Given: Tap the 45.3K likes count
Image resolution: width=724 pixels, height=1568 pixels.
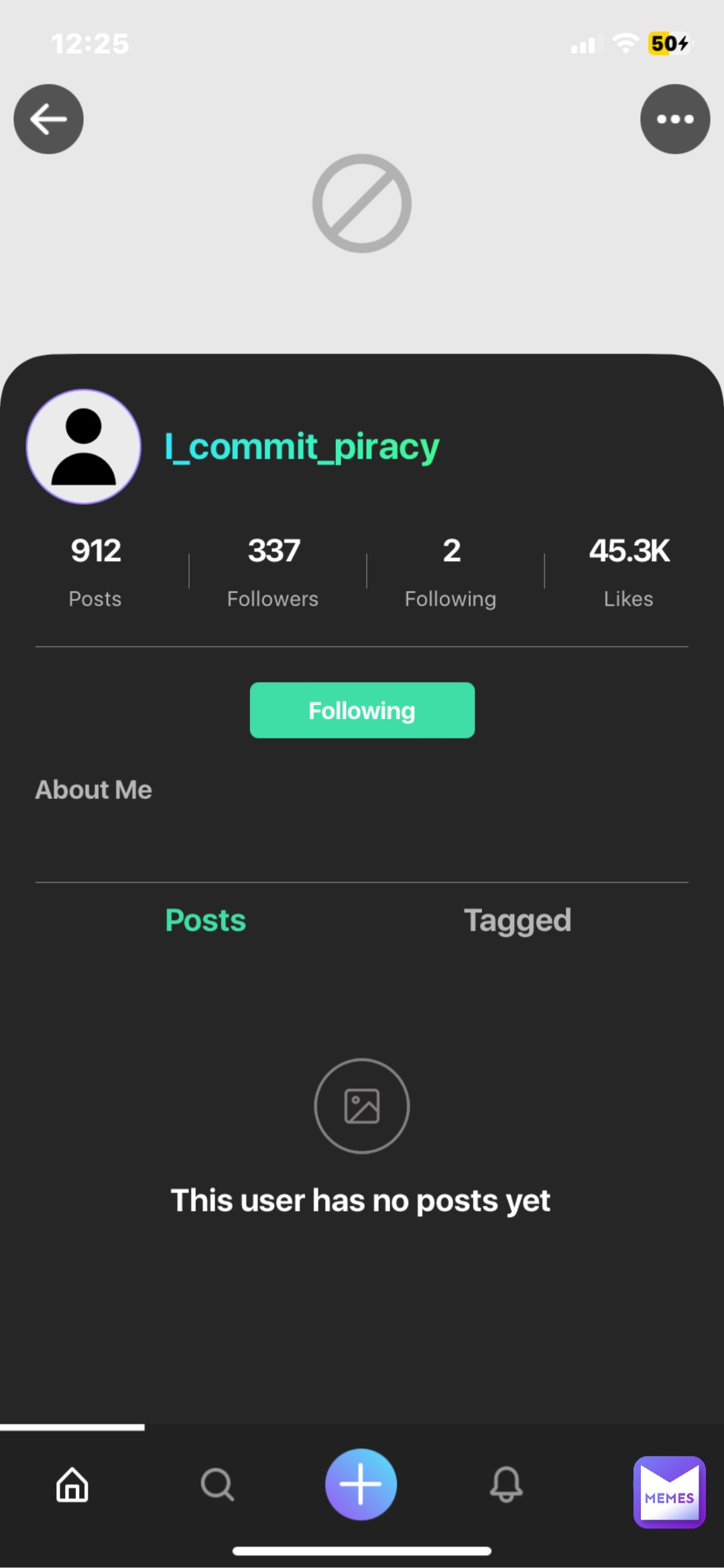Looking at the screenshot, I should pos(628,570).
